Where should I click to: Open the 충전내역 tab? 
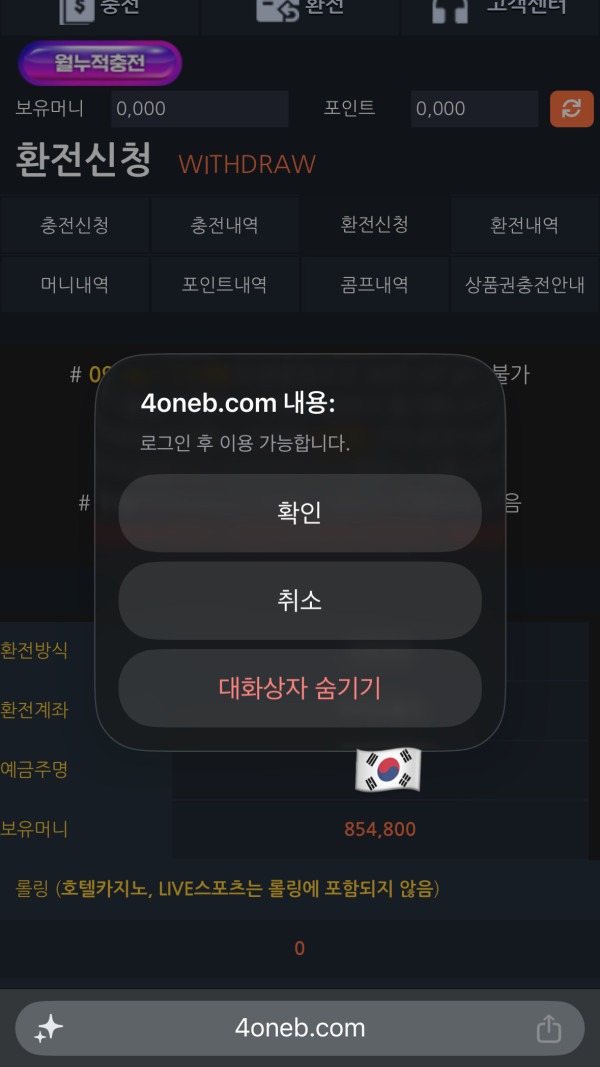(x=224, y=225)
